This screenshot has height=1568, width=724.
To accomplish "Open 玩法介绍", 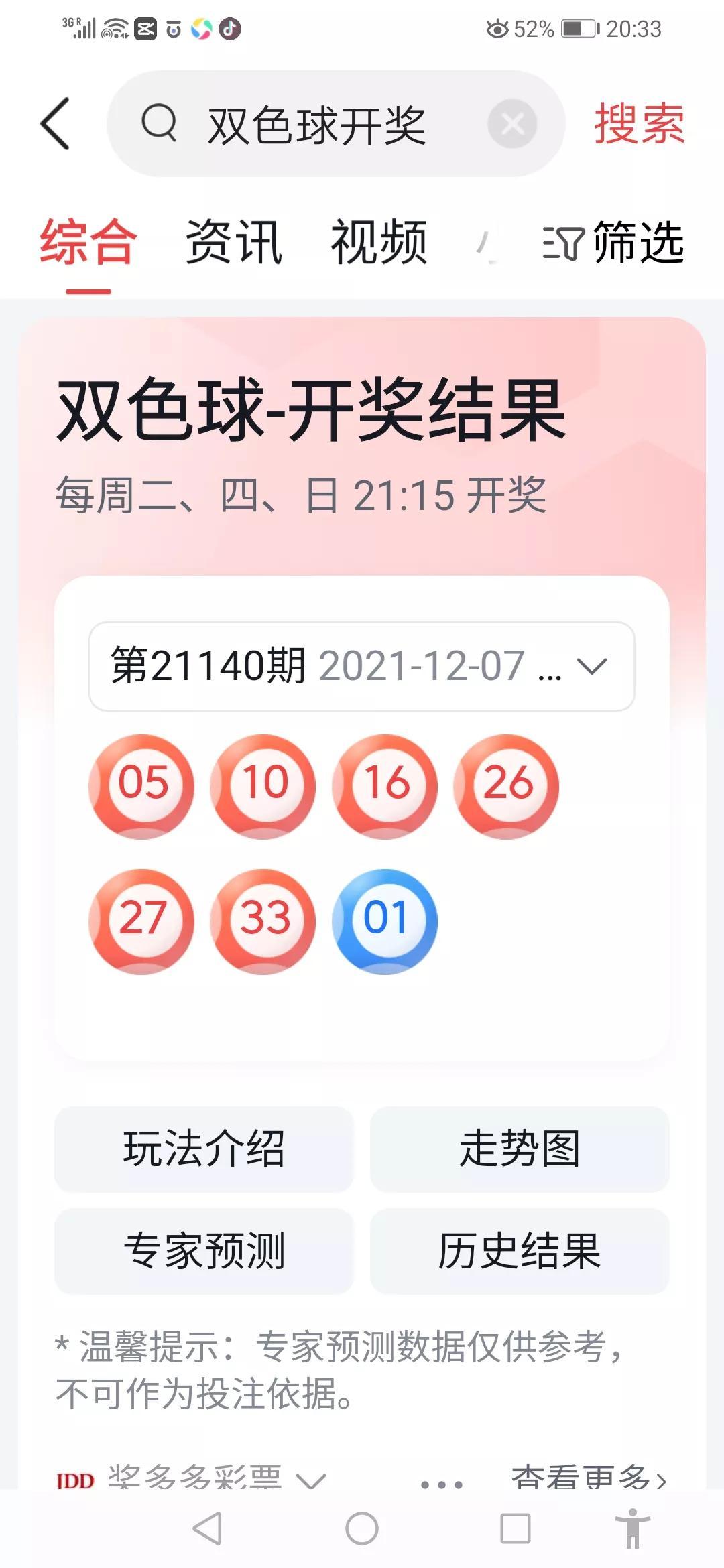I will pyautogui.click(x=204, y=1149).
